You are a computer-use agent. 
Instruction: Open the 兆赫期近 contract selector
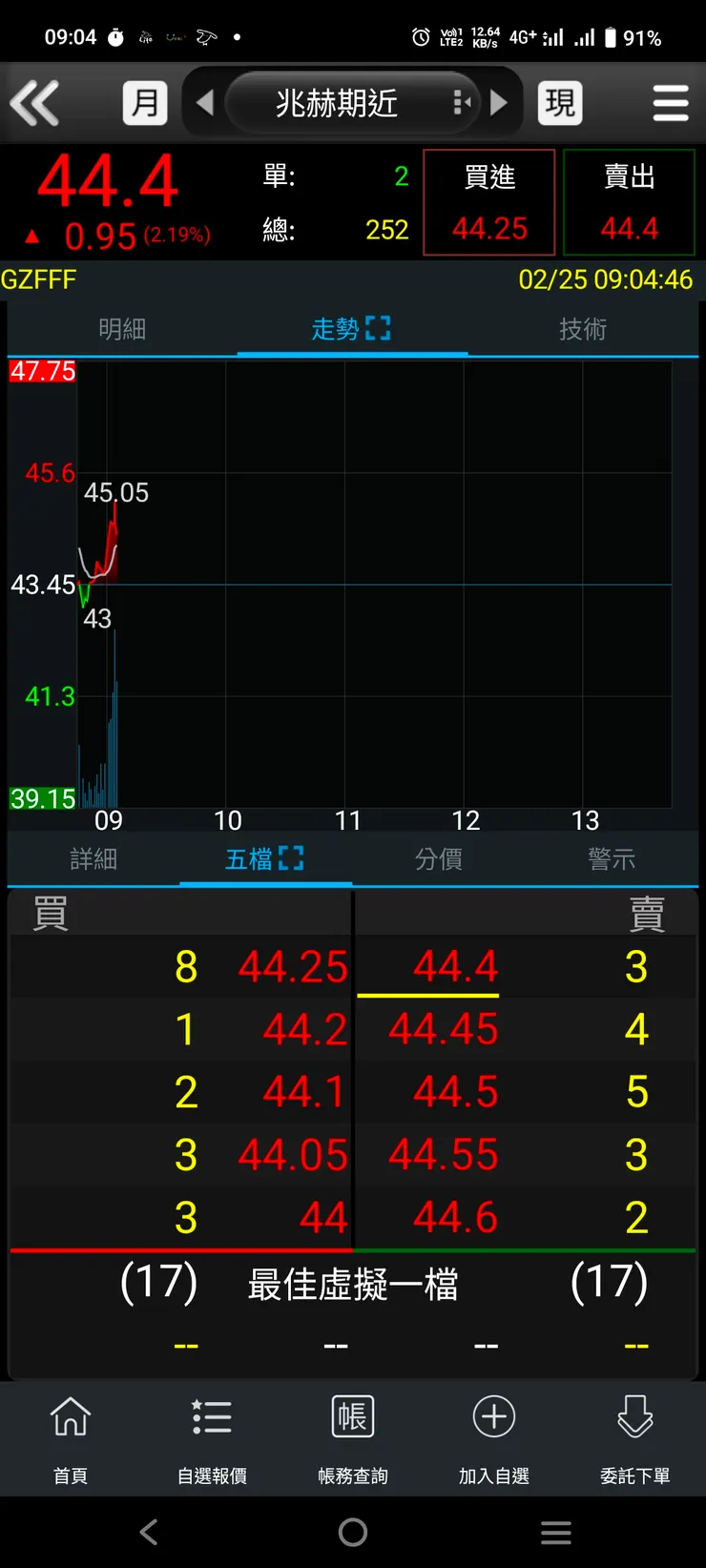click(339, 103)
